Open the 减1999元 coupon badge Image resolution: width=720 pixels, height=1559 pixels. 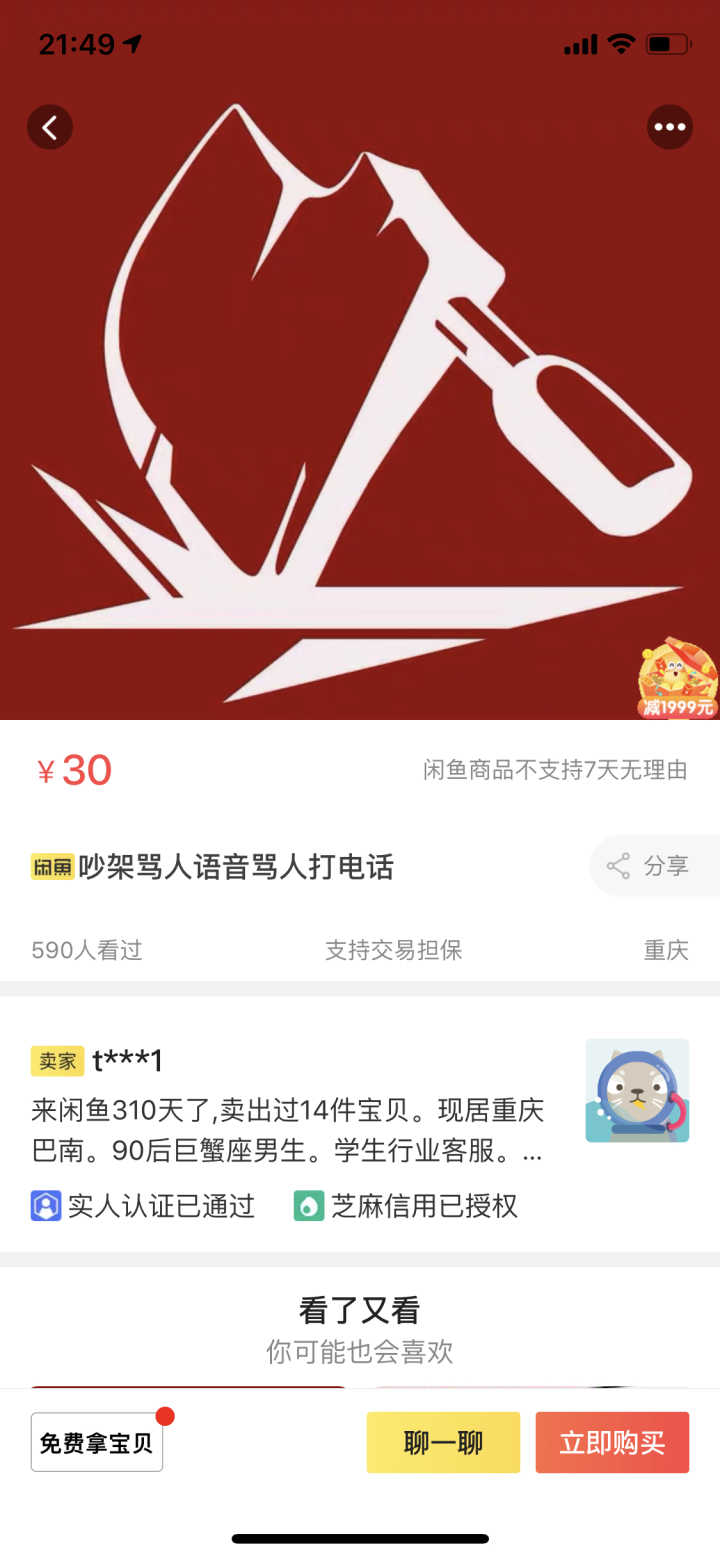(677, 680)
